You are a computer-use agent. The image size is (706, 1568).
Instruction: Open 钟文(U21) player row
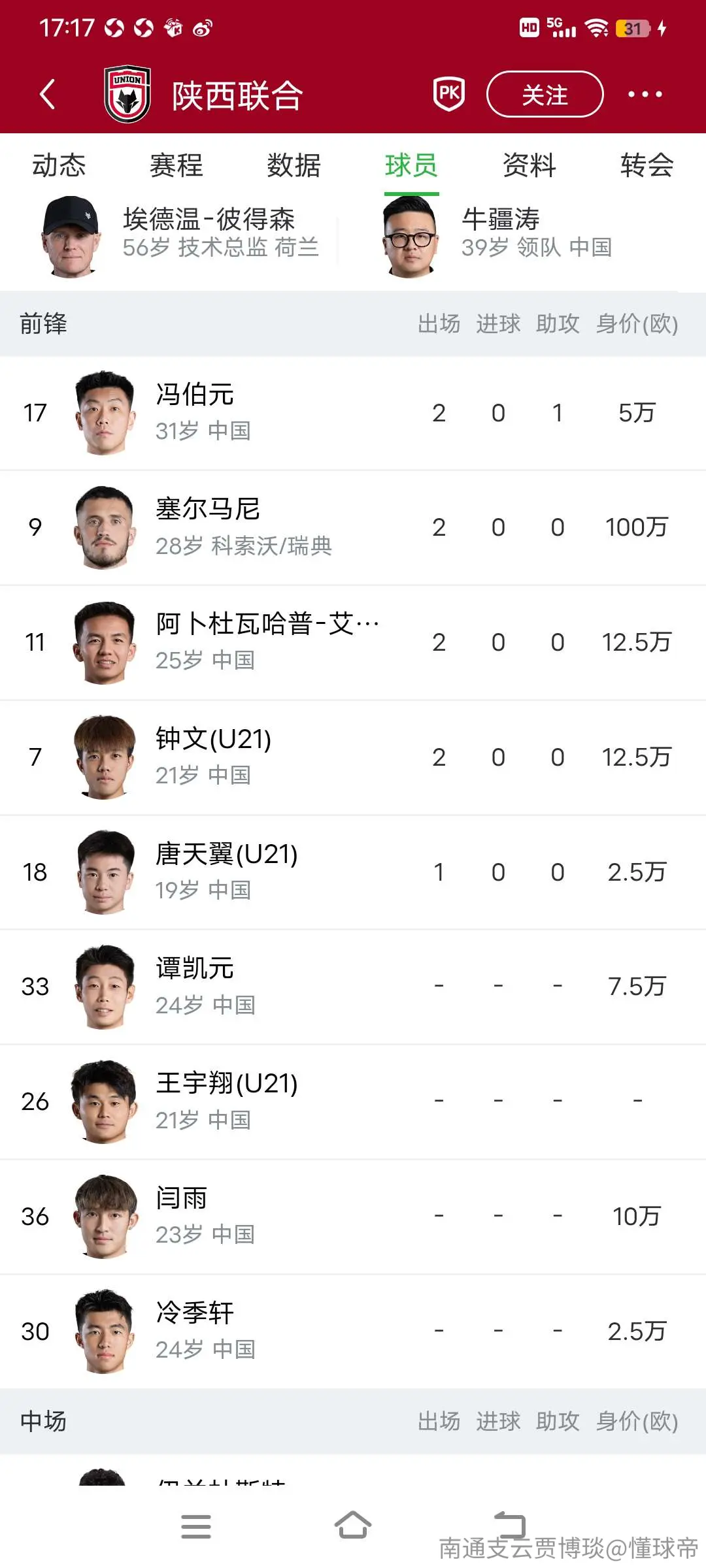(353, 757)
